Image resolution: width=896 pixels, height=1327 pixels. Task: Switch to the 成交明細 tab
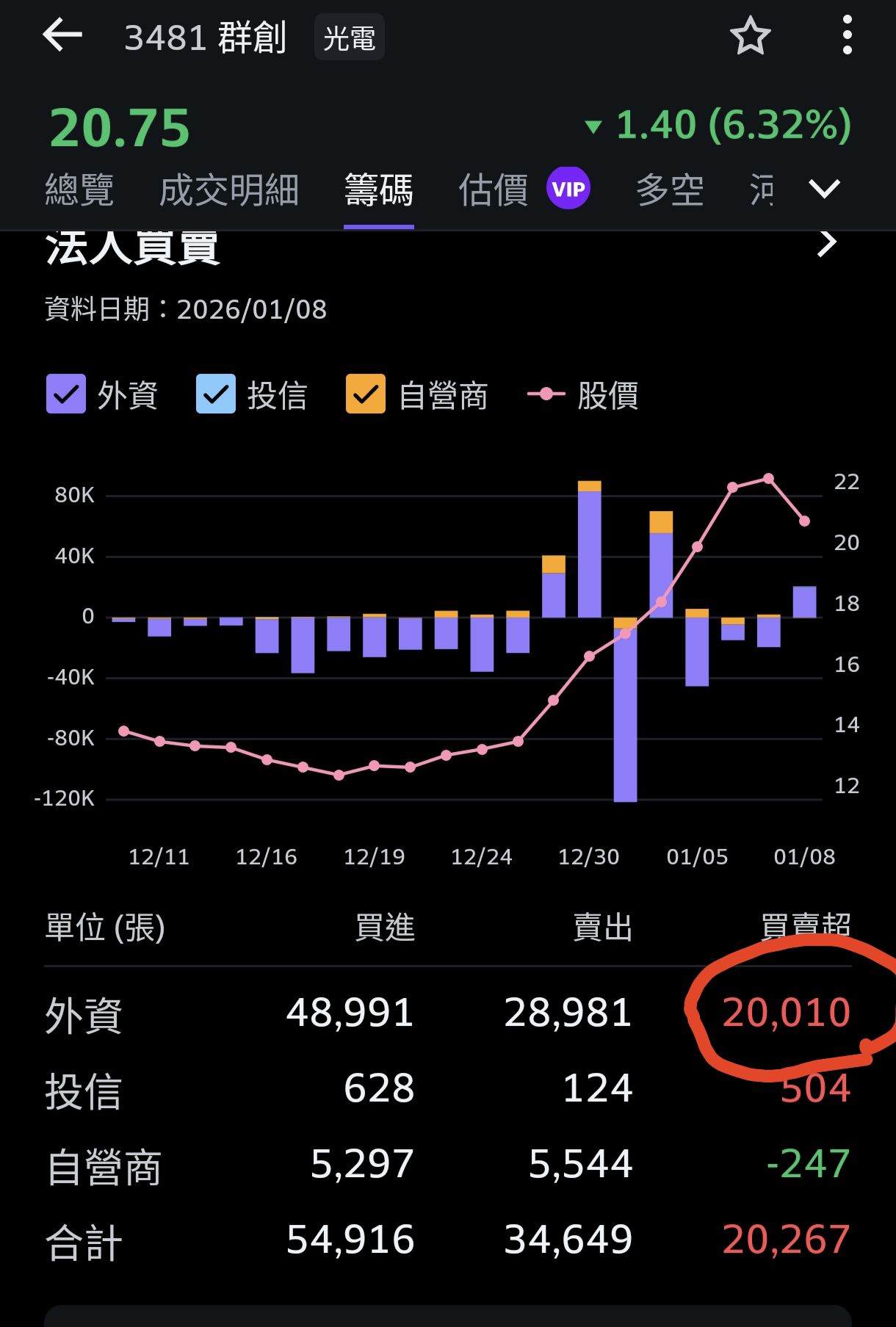[x=228, y=190]
